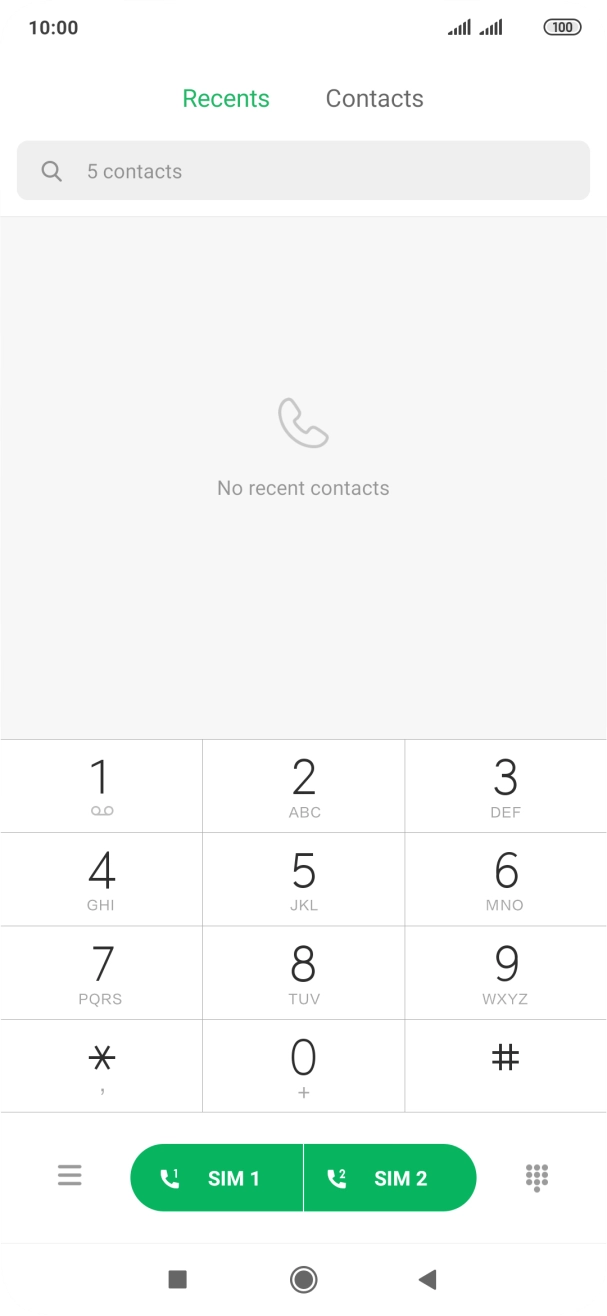Open the contacts search box
The height and width of the screenshot is (1316, 607).
pos(303,171)
